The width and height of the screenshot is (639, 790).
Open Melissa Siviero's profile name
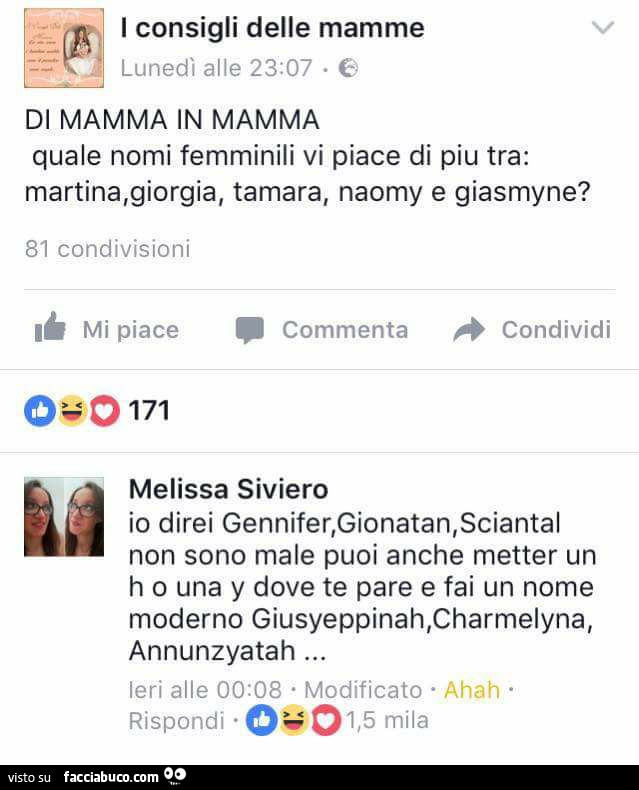click(x=228, y=489)
